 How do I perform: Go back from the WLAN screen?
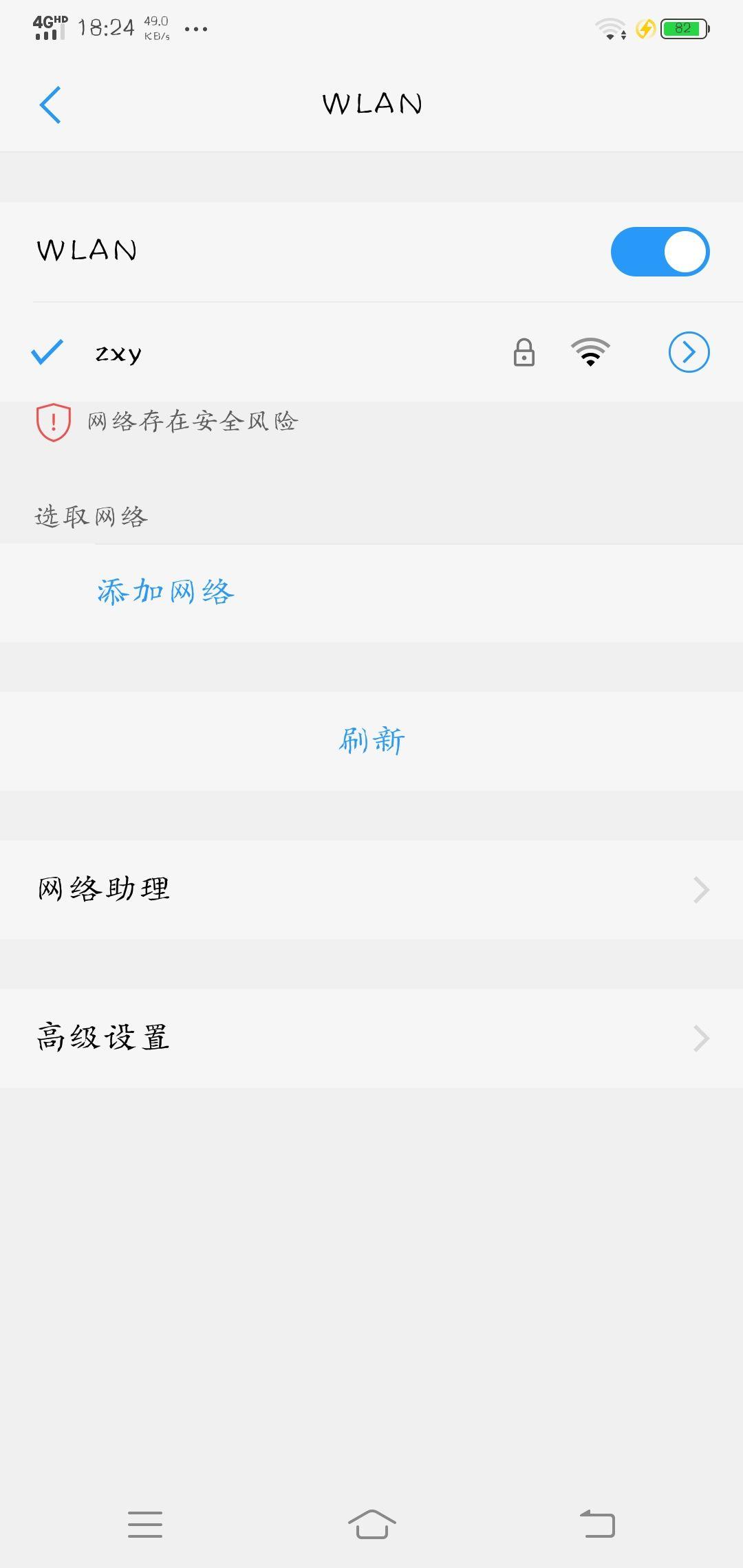tap(50, 105)
